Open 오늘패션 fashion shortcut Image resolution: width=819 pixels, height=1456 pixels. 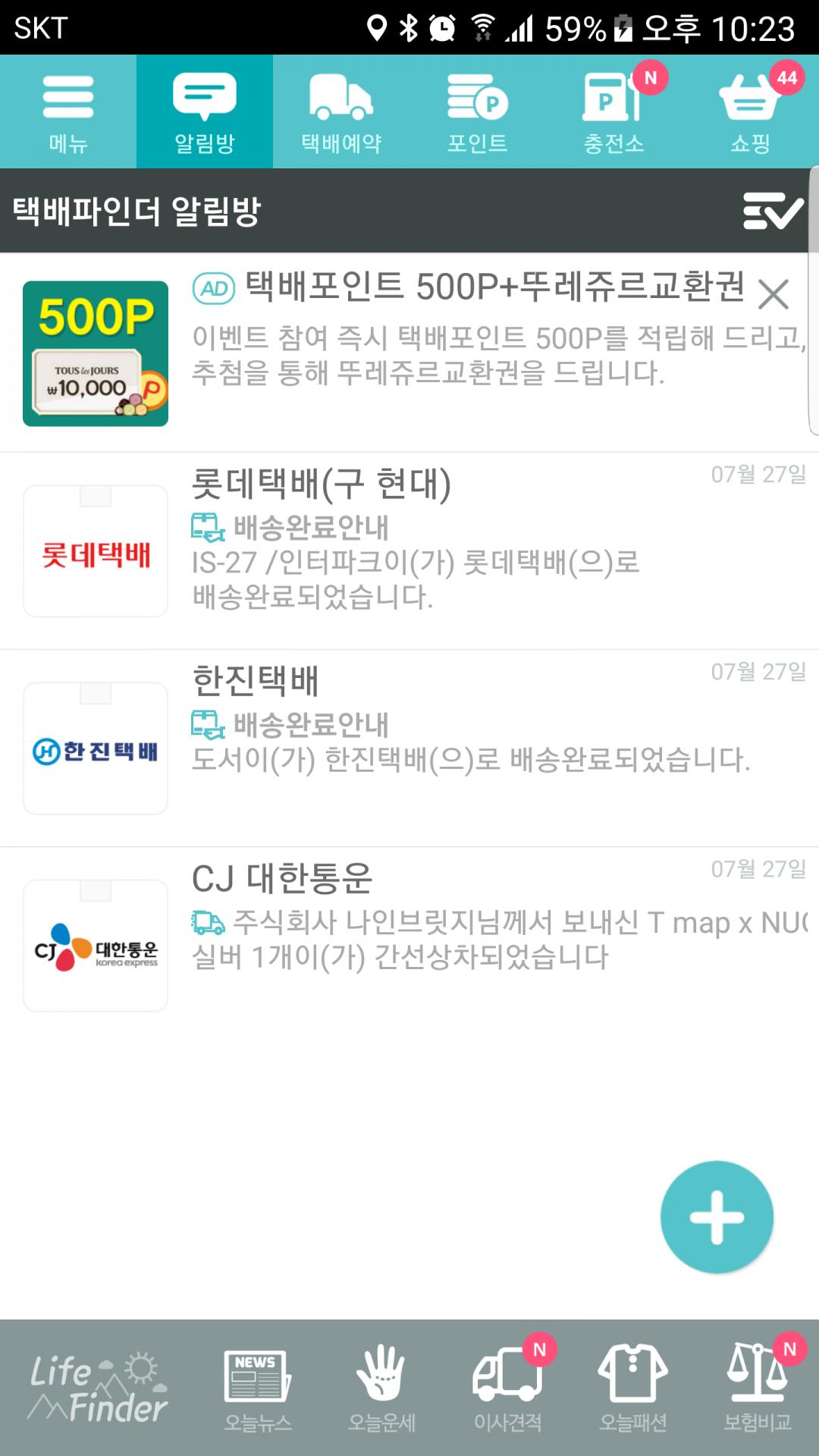coord(632,1389)
